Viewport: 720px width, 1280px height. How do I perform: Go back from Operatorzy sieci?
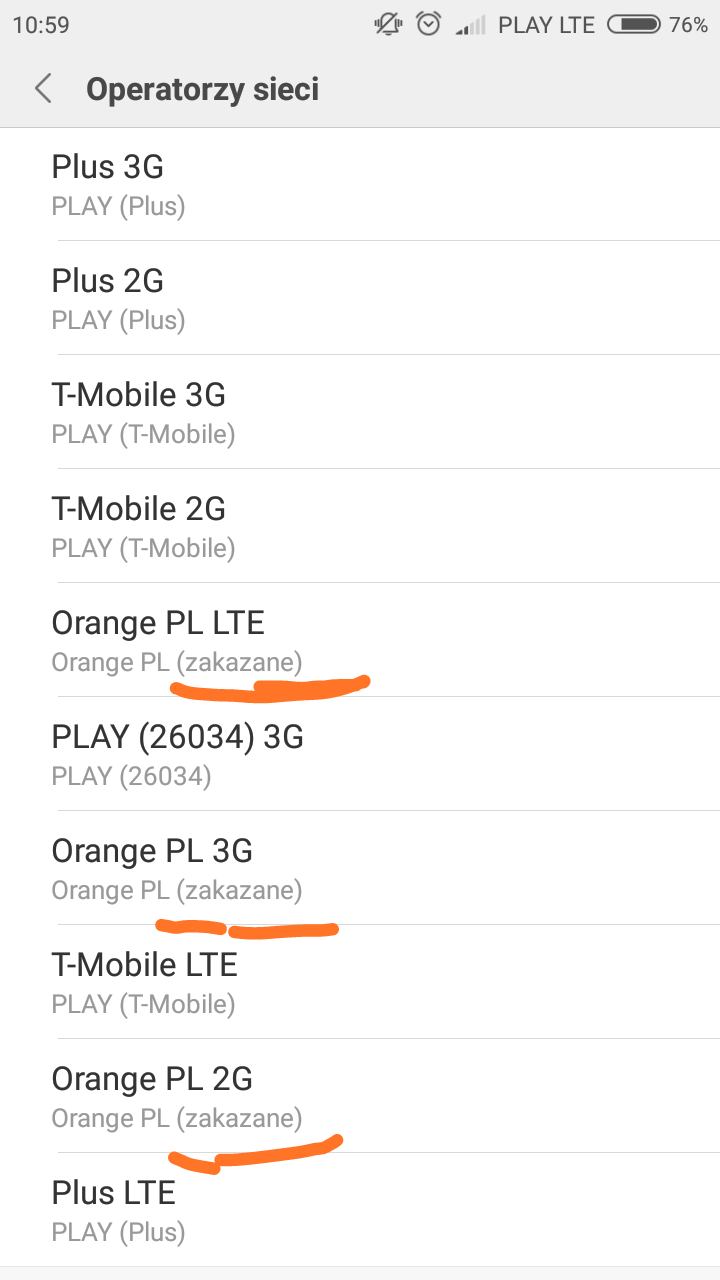coord(43,89)
